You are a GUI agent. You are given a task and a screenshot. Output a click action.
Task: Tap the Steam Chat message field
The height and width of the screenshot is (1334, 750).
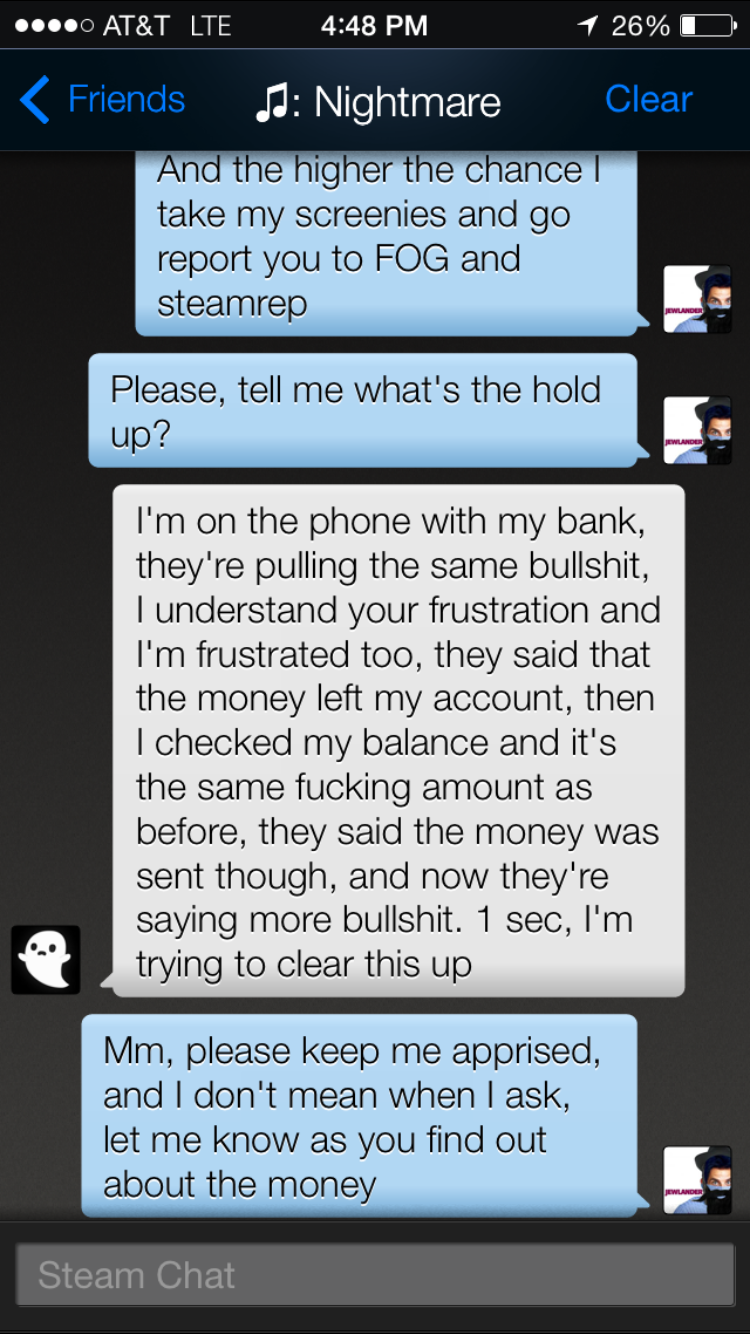tap(375, 1275)
